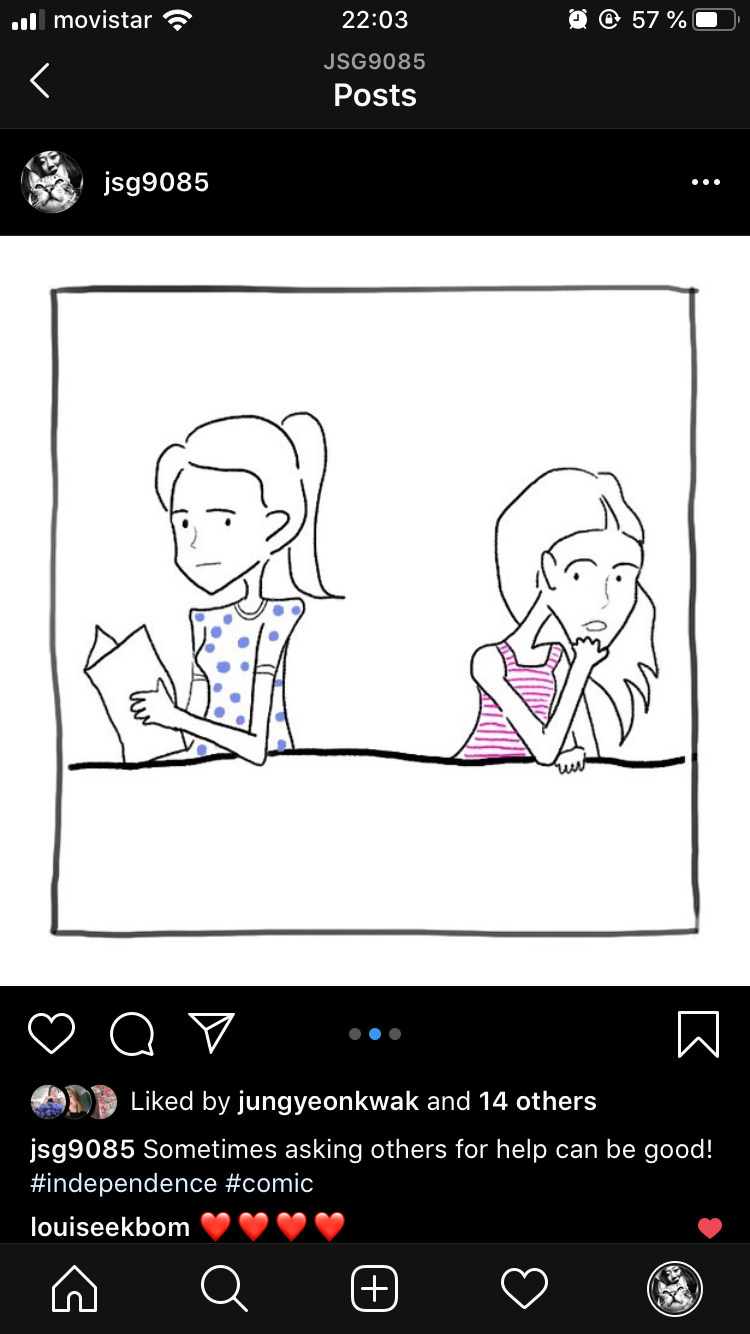Open the #comic hashtag
This screenshot has height=1334, width=750.
[269, 1183]
